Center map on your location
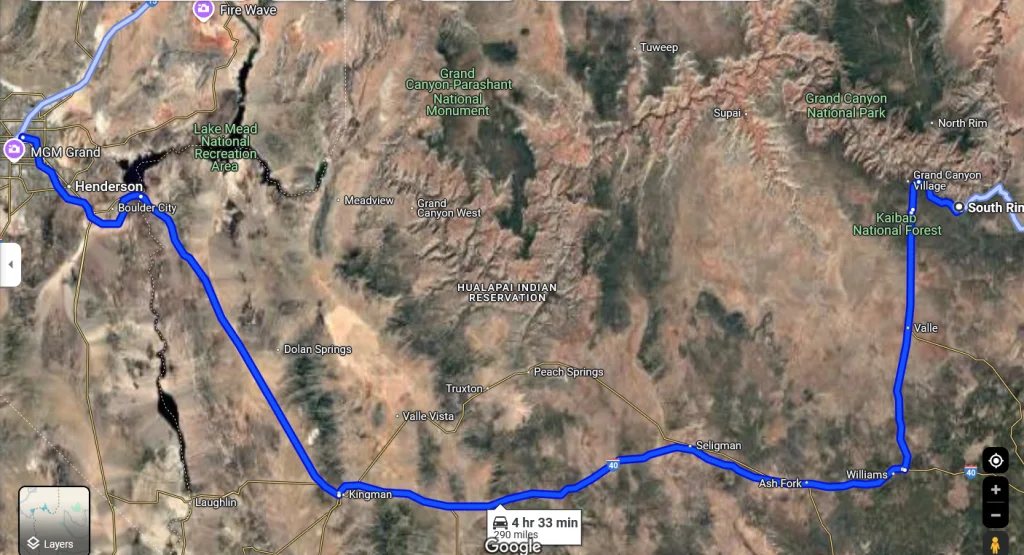Viewport: 1024px width, 555px height. pos(995,460)
